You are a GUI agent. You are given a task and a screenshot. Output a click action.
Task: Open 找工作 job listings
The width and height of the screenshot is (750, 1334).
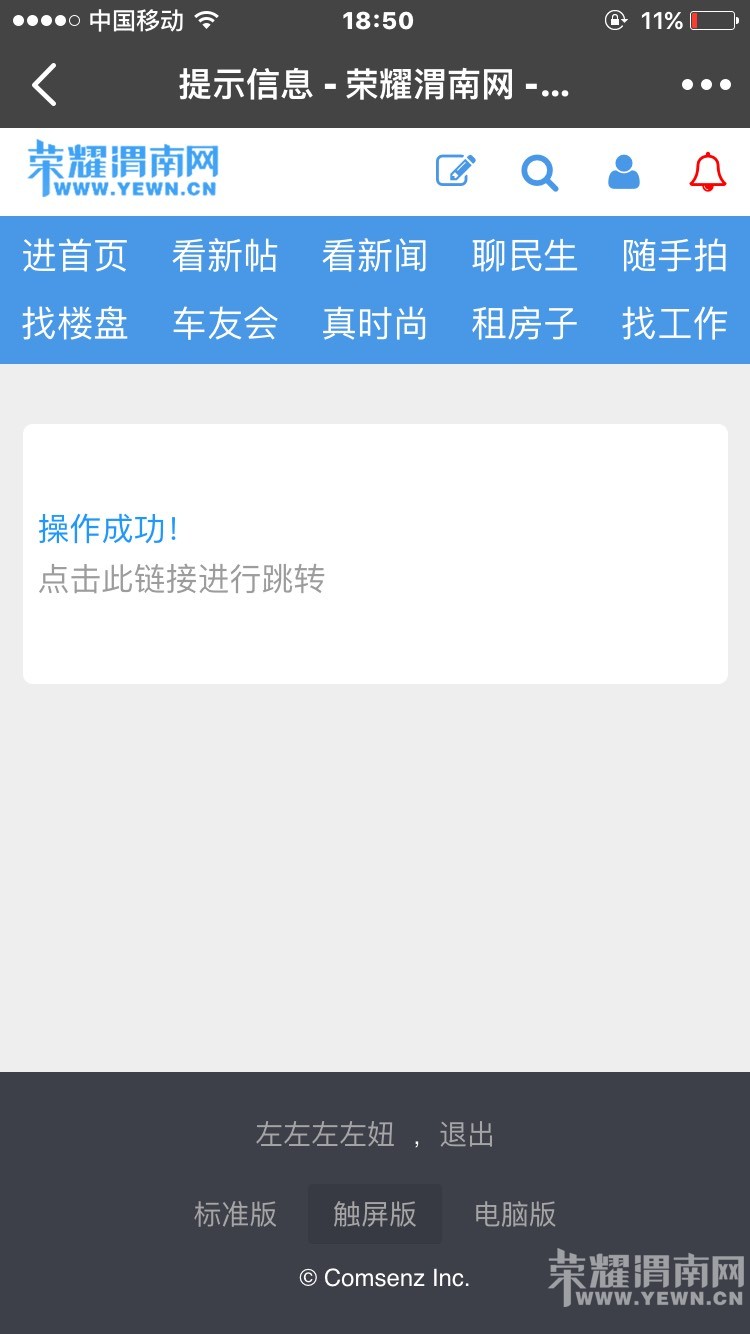pyautogui.click(x=675, y=324)
